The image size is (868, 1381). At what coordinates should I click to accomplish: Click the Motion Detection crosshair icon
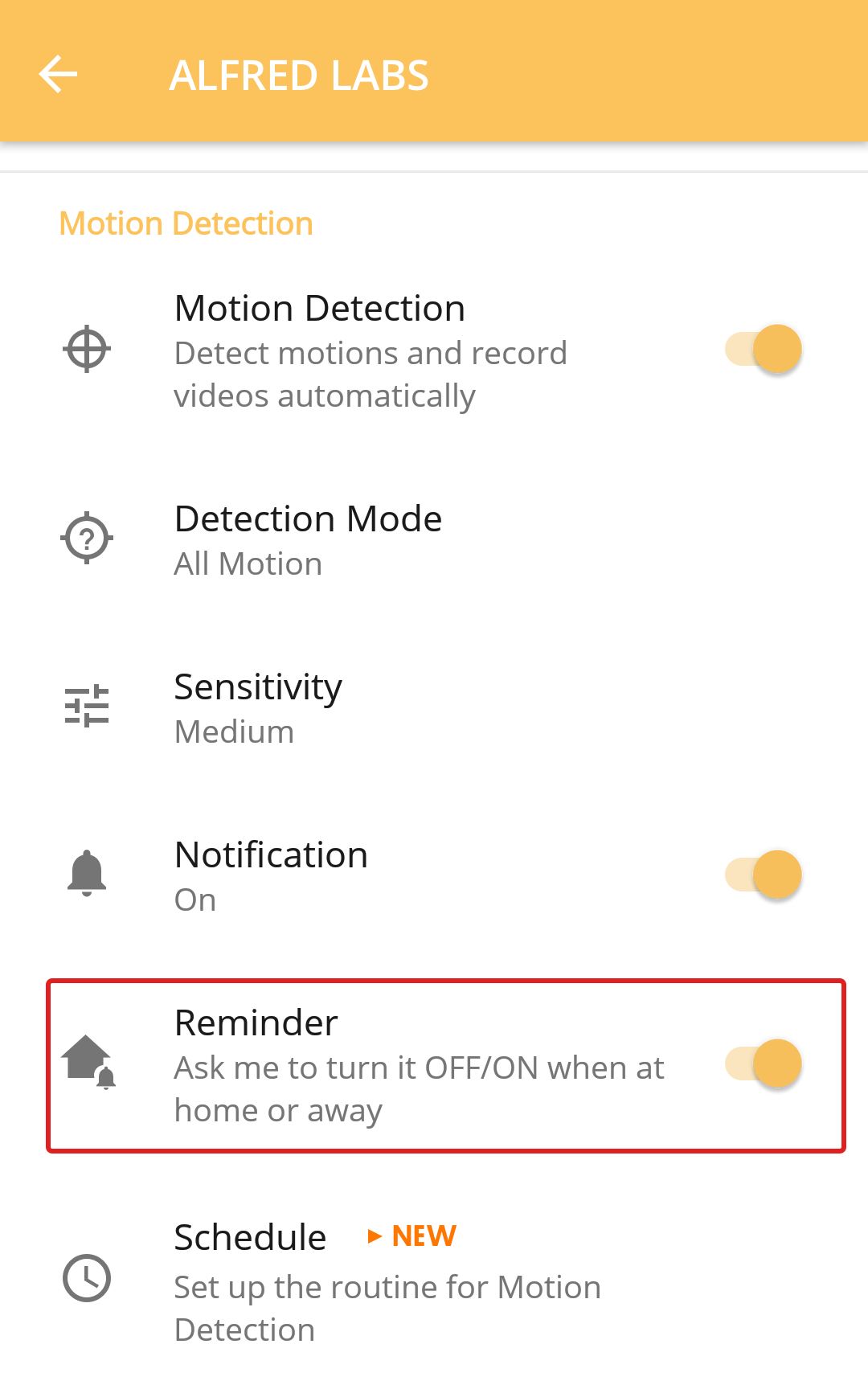click(86, 348)
